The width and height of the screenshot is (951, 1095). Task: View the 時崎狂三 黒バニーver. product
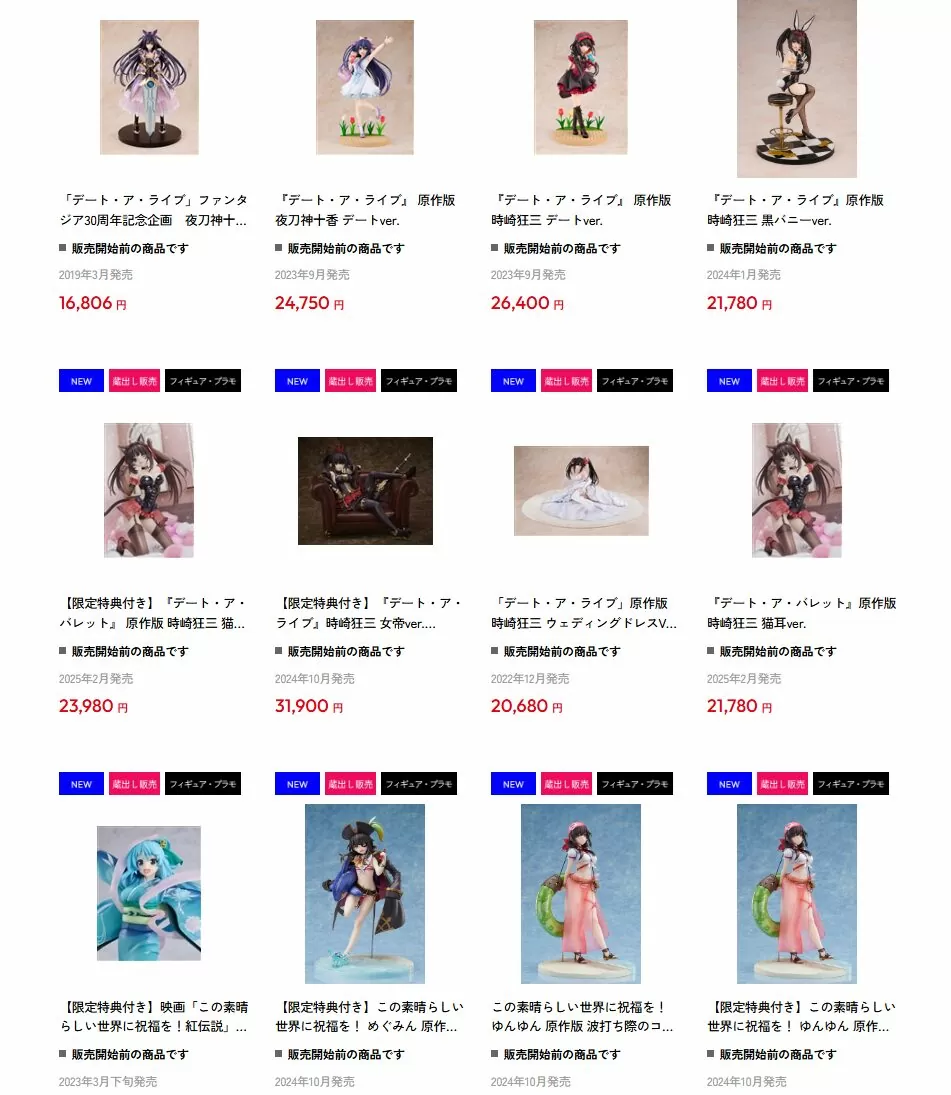[795, 209]
